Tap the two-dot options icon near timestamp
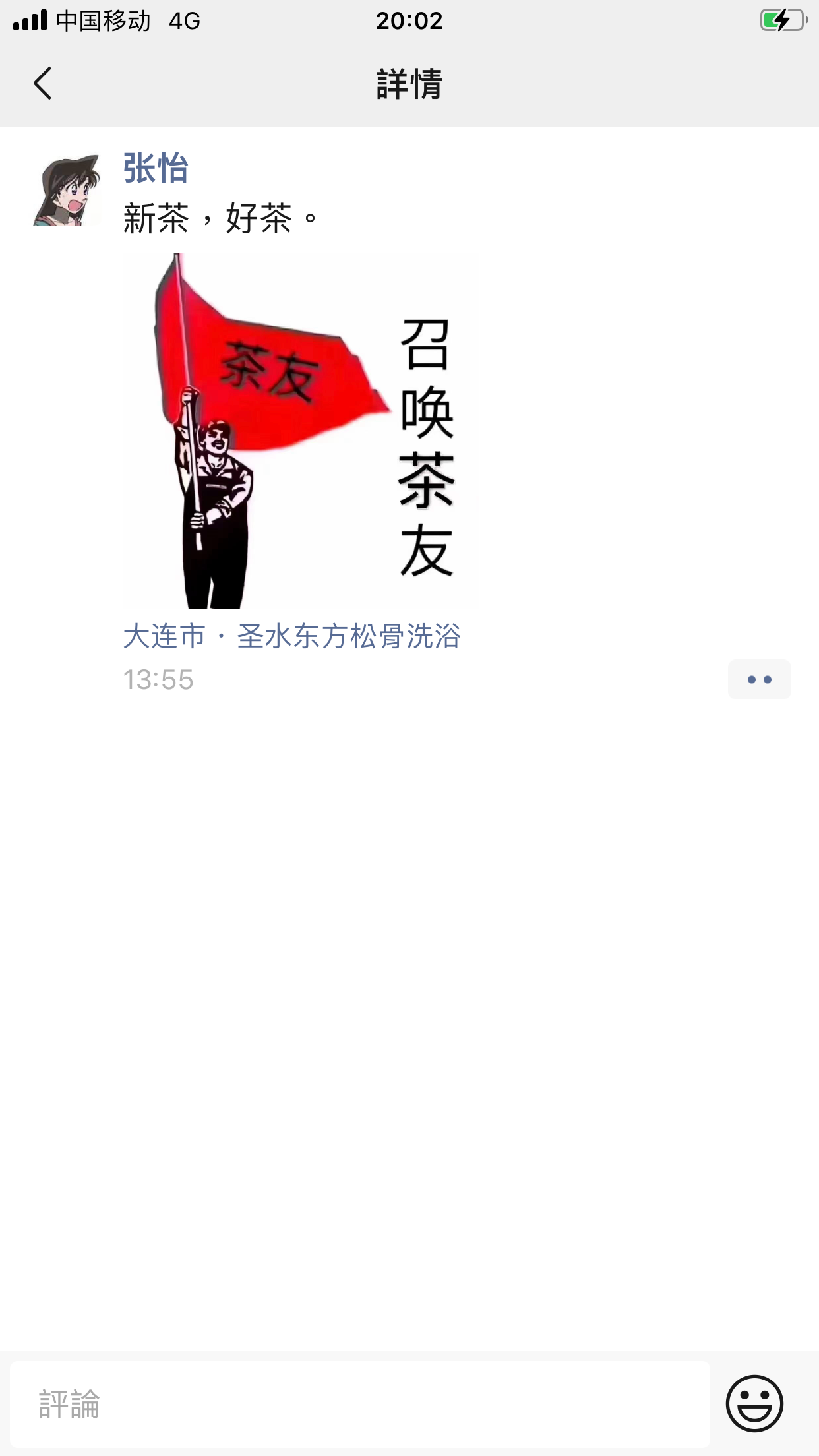Image resolution: width=819 pixels, height=1456 pixels. click(x=759, y=679)
